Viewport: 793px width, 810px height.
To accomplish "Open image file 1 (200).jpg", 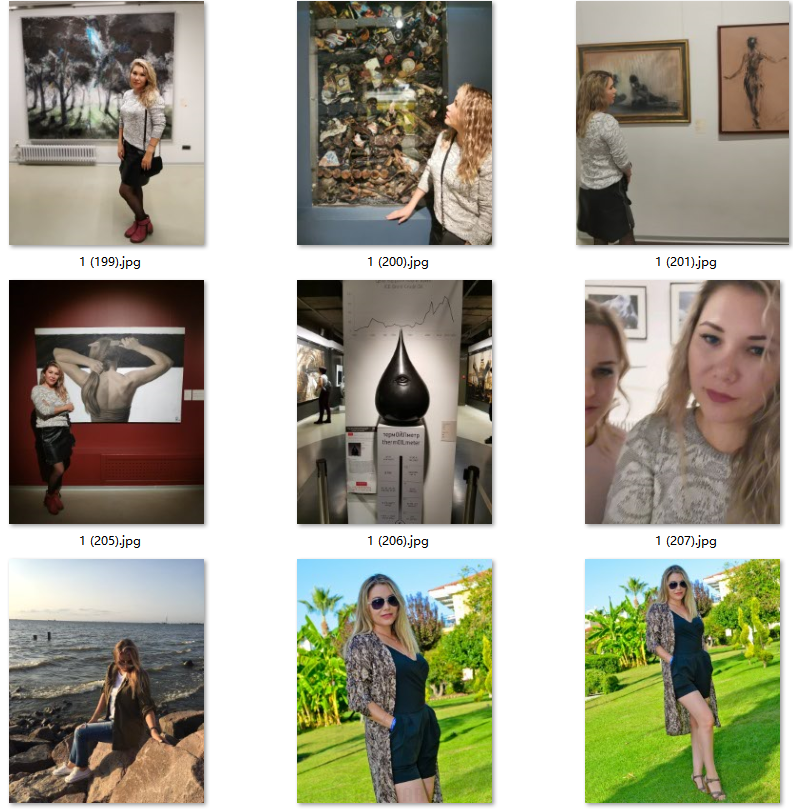I will click(394, 123).
